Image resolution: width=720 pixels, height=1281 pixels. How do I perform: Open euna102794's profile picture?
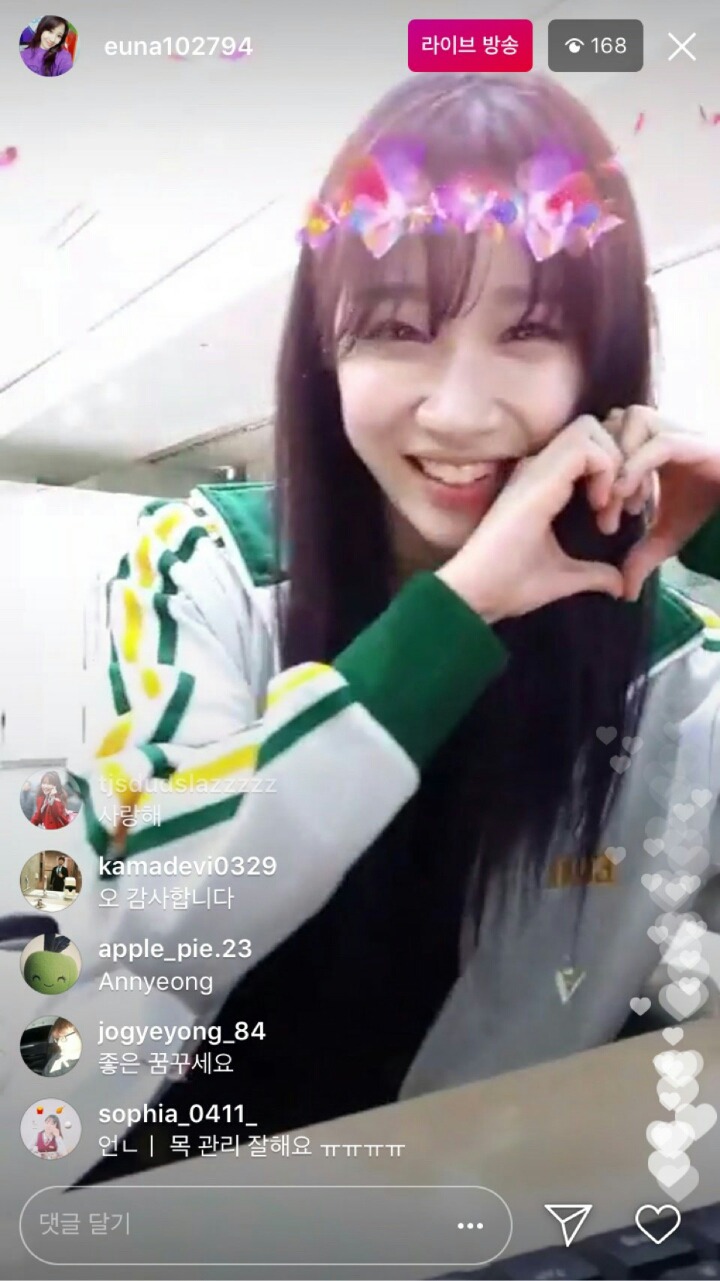click(47, 46)
